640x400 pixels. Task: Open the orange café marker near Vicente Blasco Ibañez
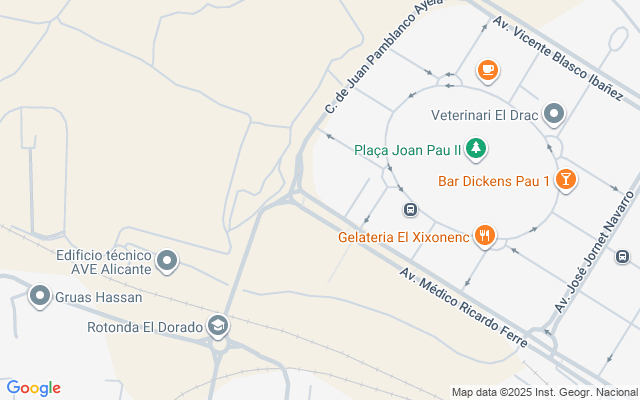[x=487, y=69]
